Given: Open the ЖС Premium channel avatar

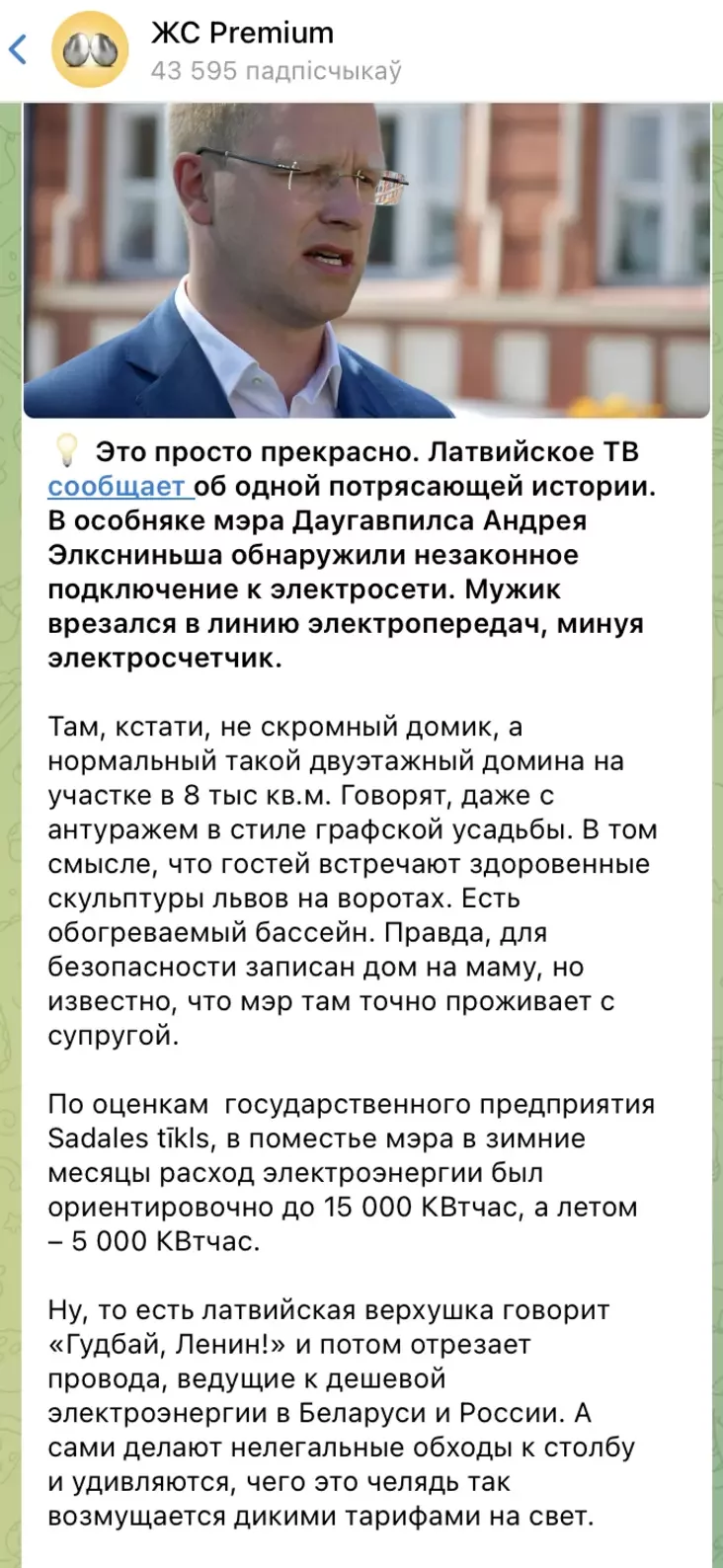Looking at the screenshot, I should (x=90, y=49).
